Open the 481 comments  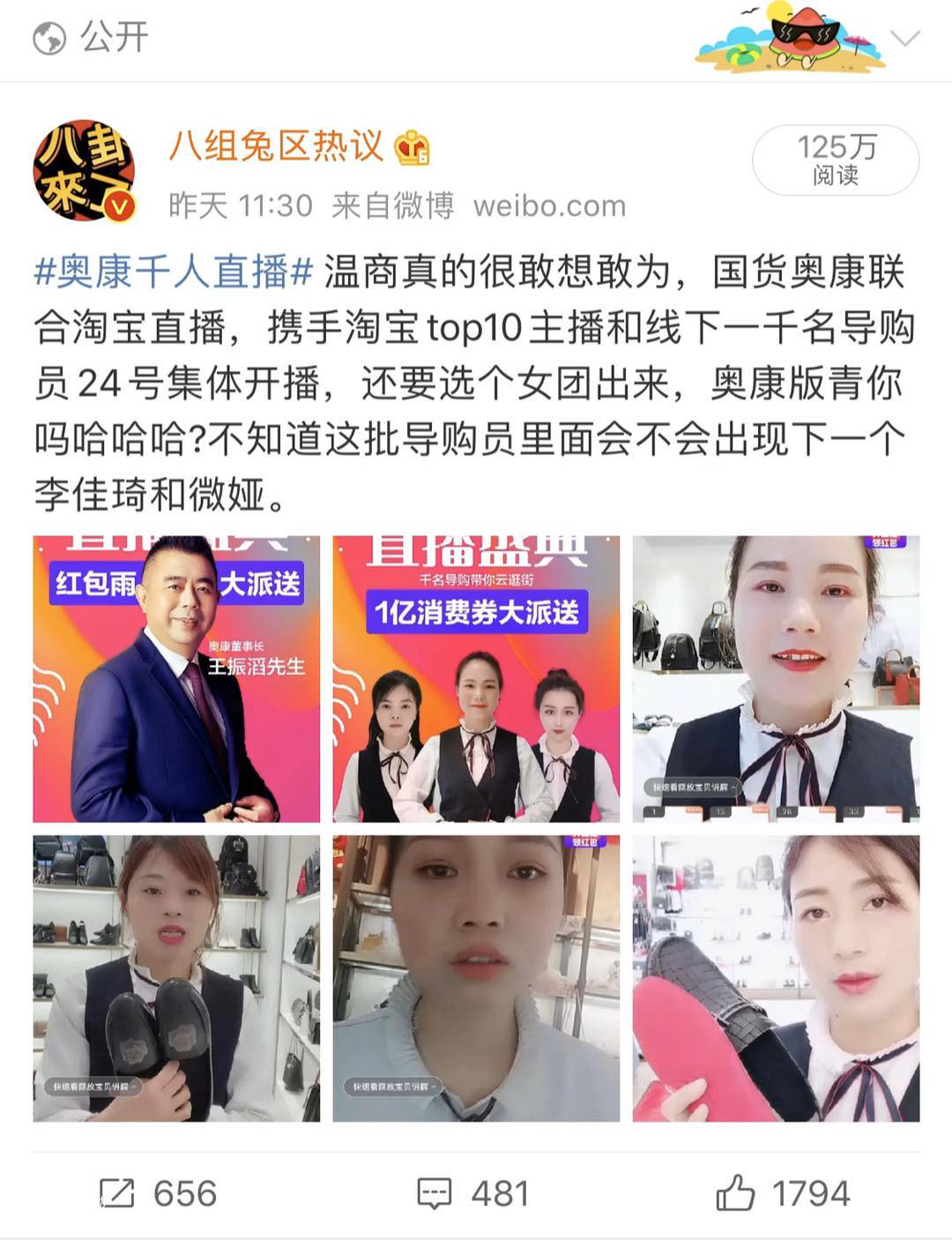coord(473,1194)
